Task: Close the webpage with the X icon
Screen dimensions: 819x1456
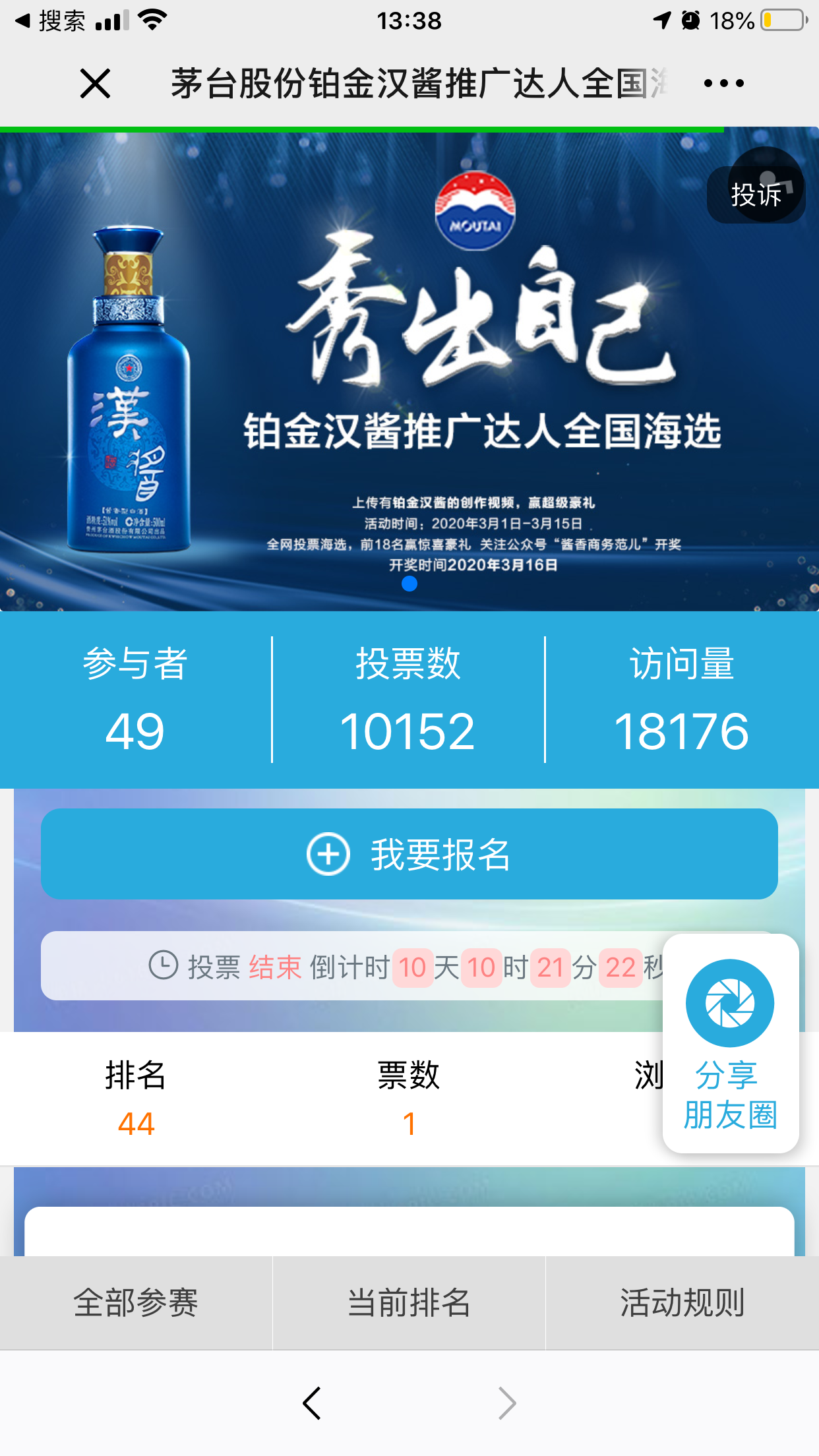Action: click(95, 84)
